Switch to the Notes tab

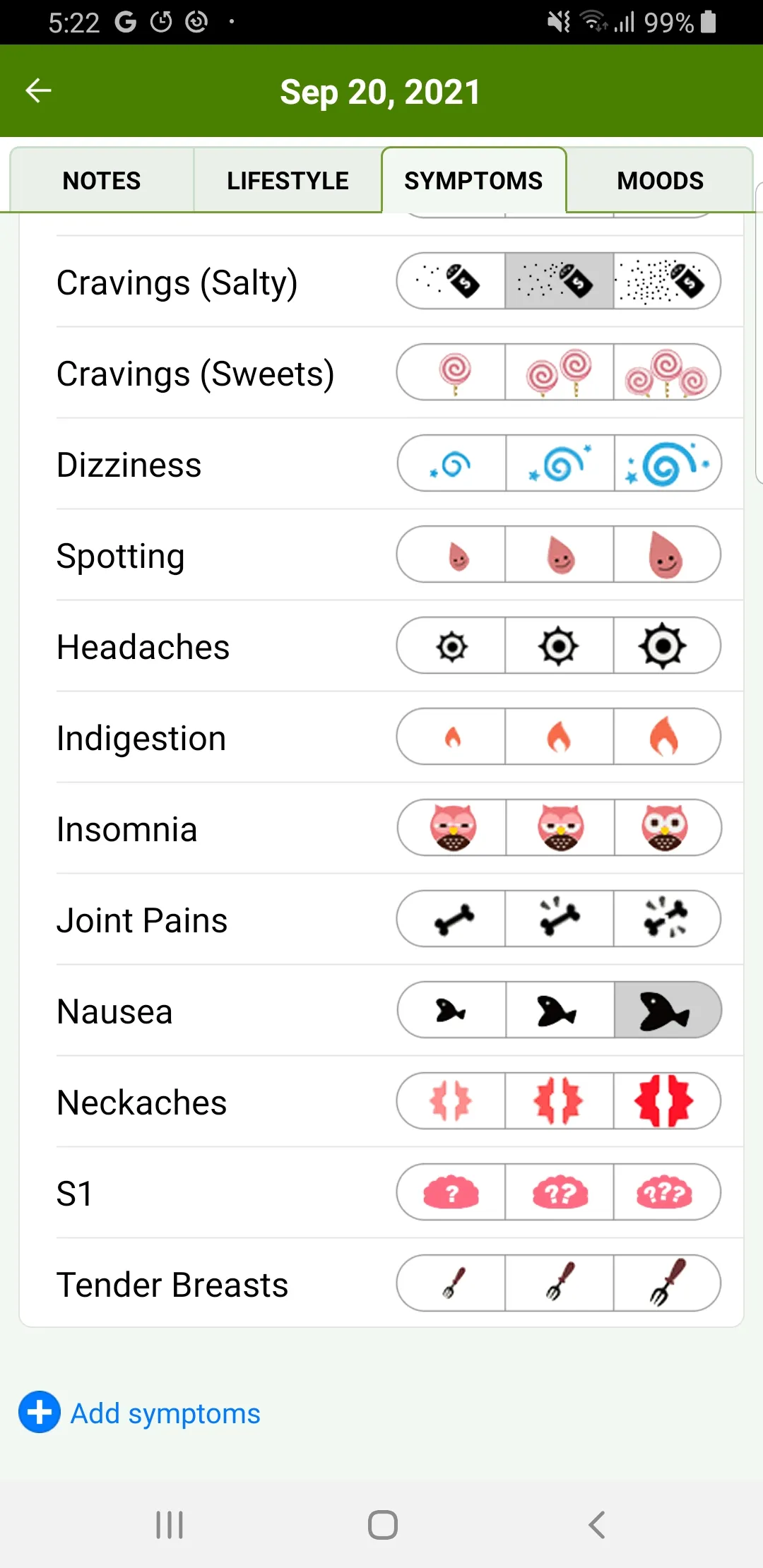pyautogui.click(x=102, y=181)
